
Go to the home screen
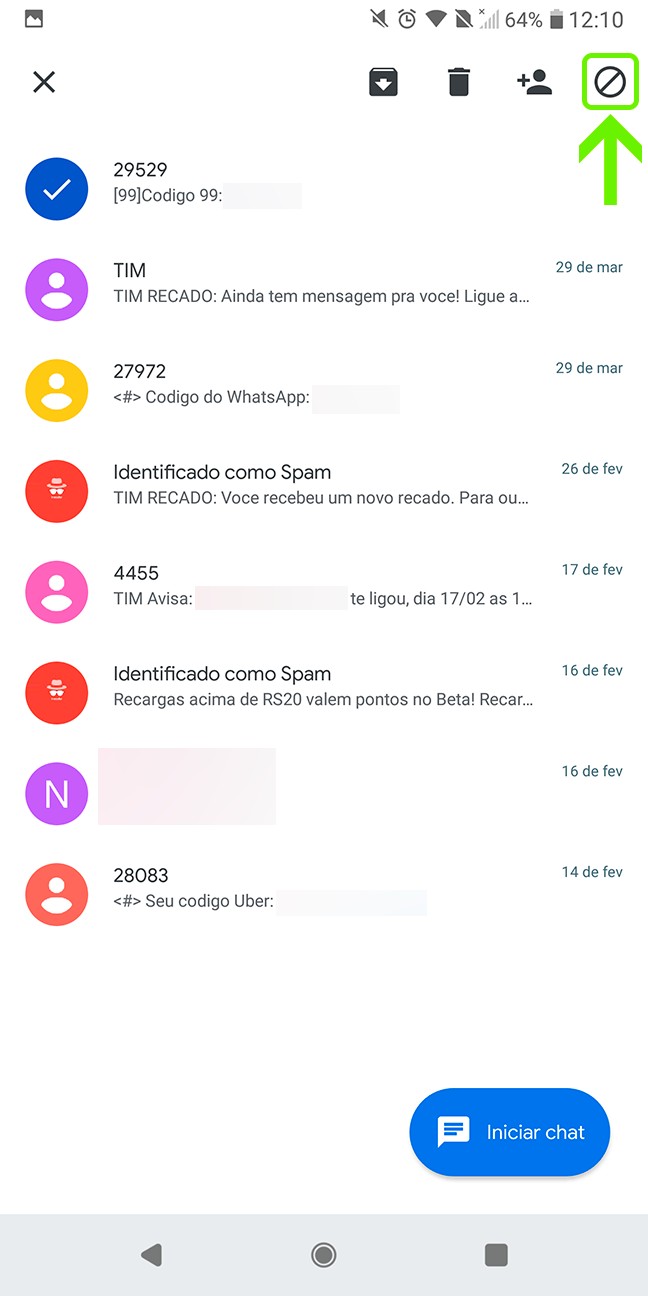tap(323, 1255)
